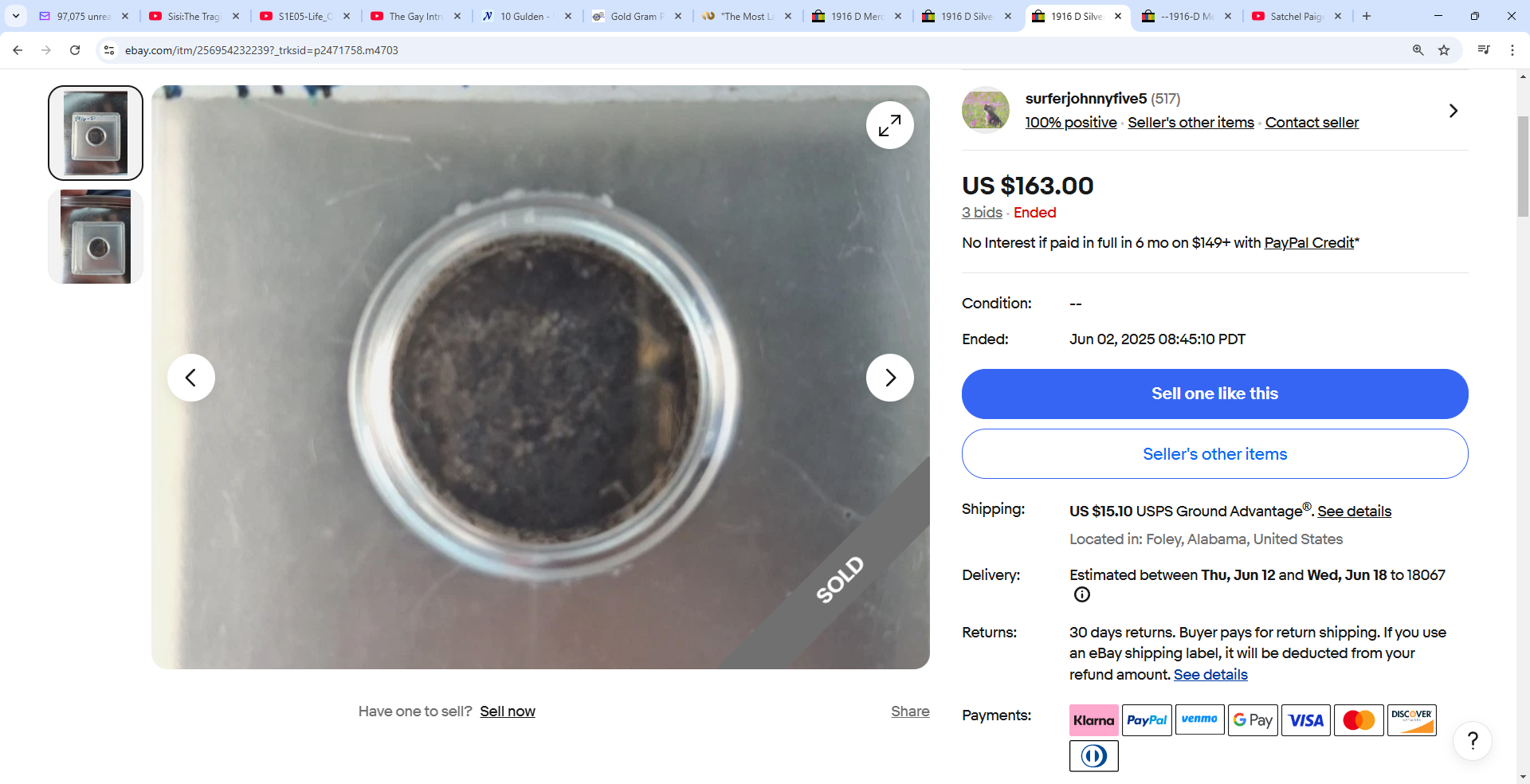
Task: Open the help question mark button
Action: click(1472, 741)
